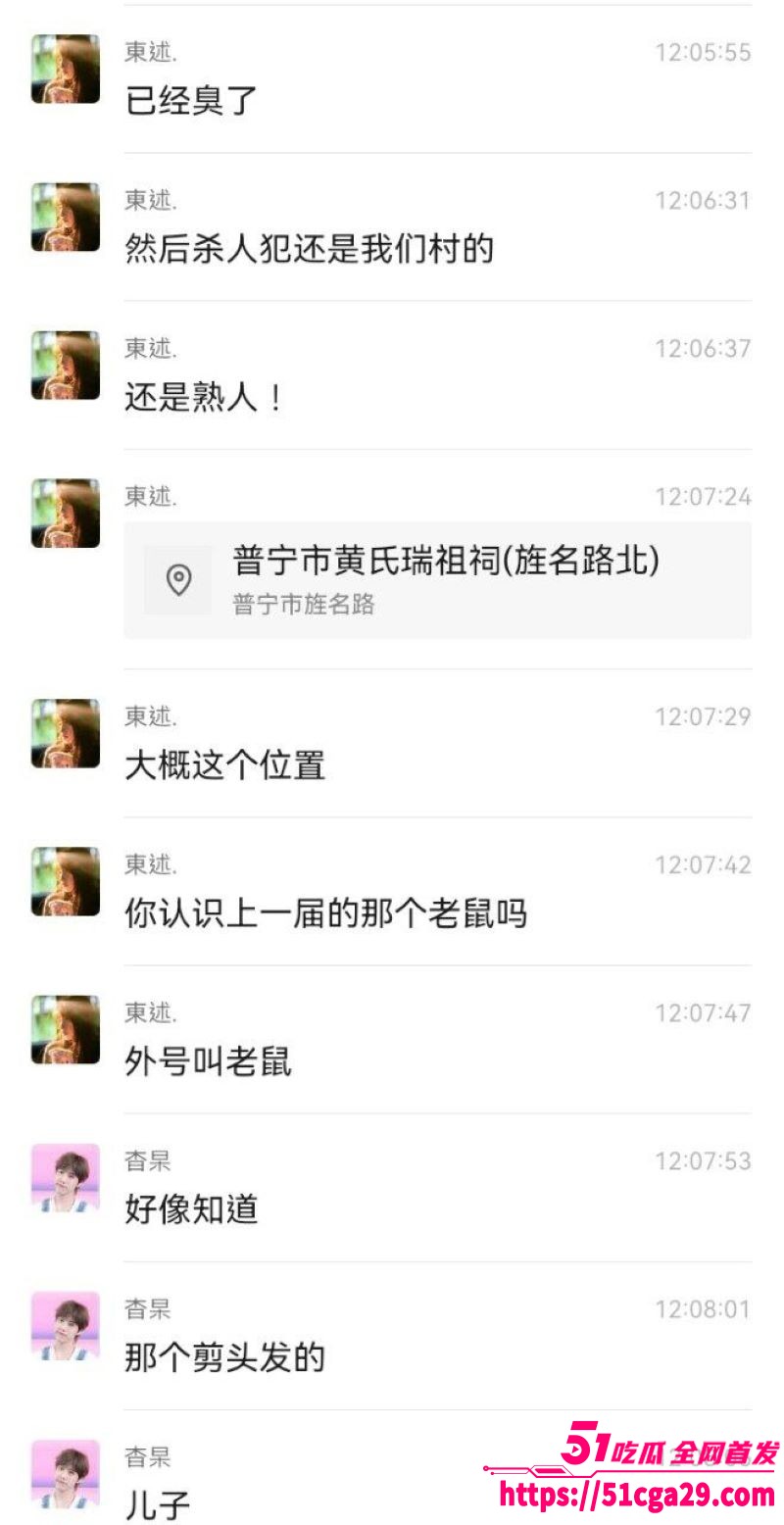Tap 東述's avatar beside 大概这个位置
784x1525 pixels.
66,733
